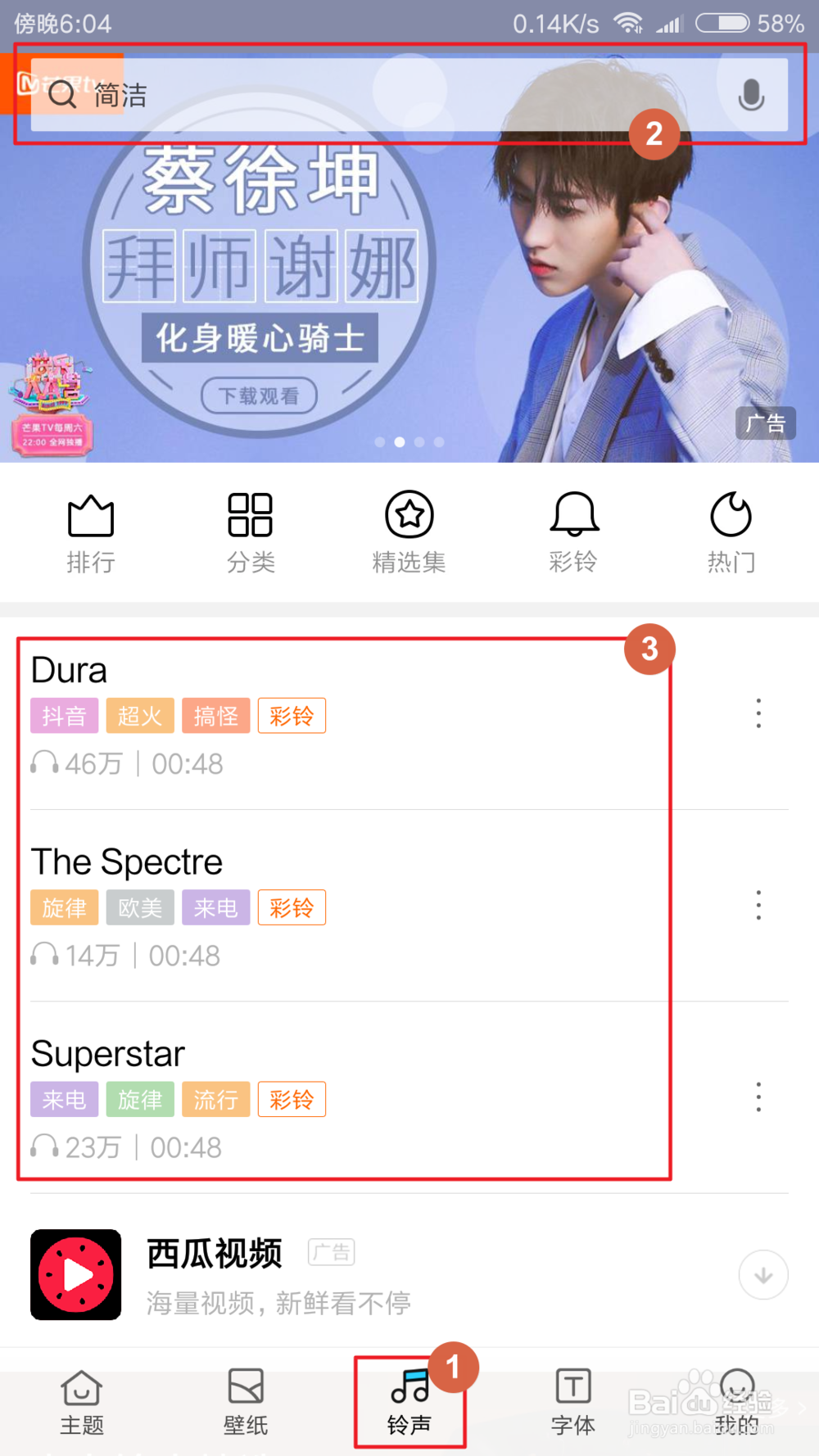The image size is (819, 1456).
Task: Open the options menu for Dura ringtone
Action: click(758, 714)
